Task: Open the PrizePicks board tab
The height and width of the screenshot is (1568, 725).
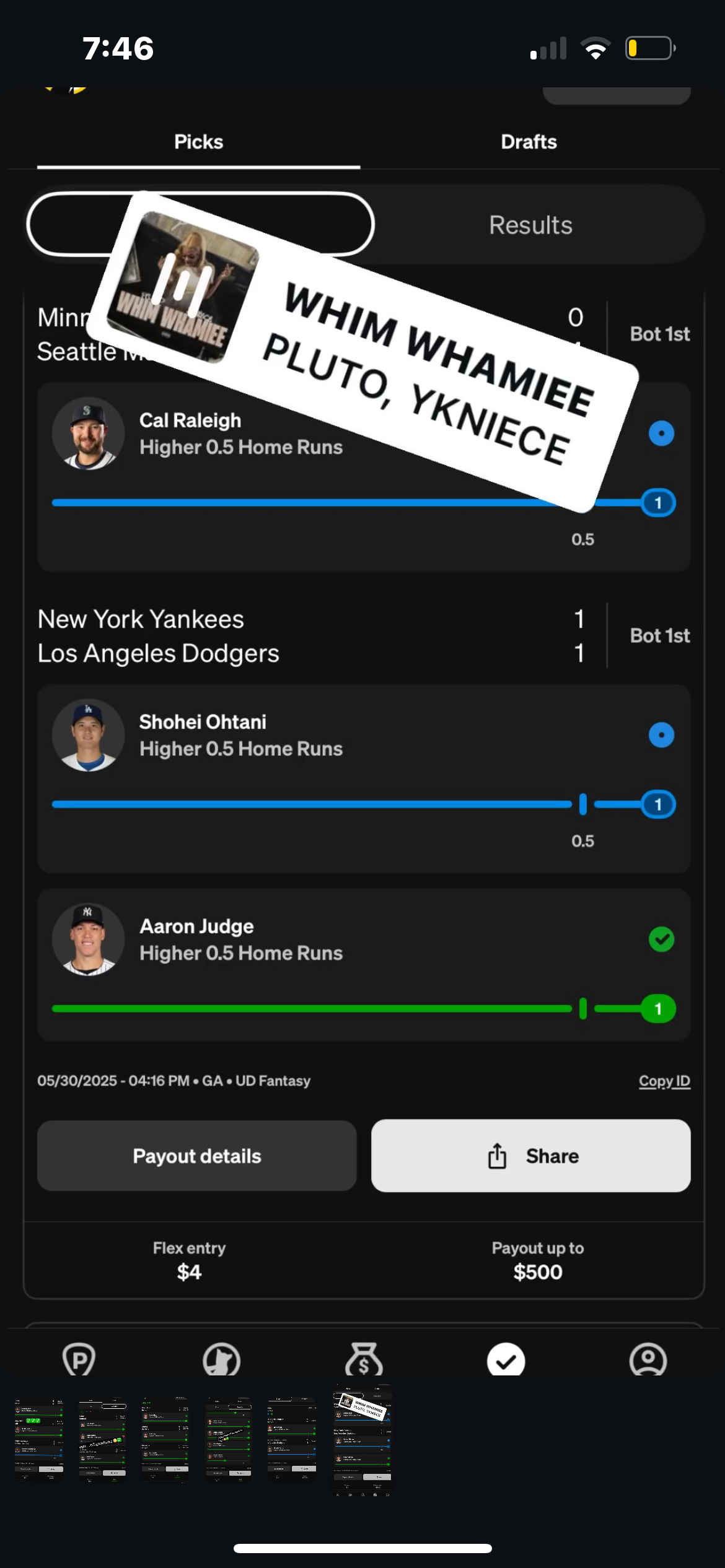Action: click(x=79, y=1359)
